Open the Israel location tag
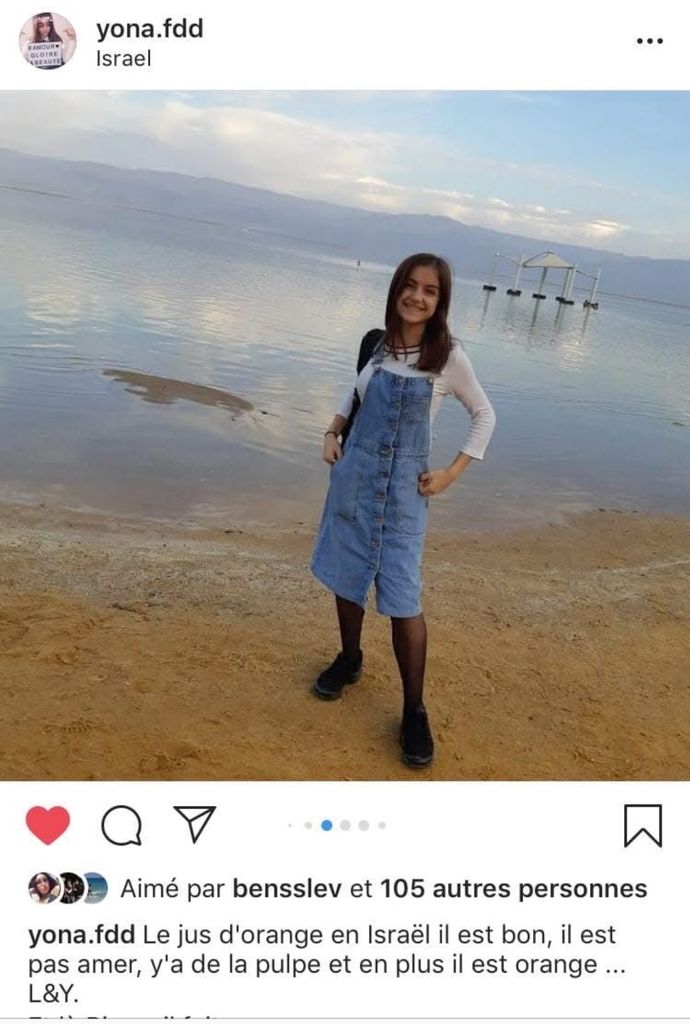 click(123, 59)
